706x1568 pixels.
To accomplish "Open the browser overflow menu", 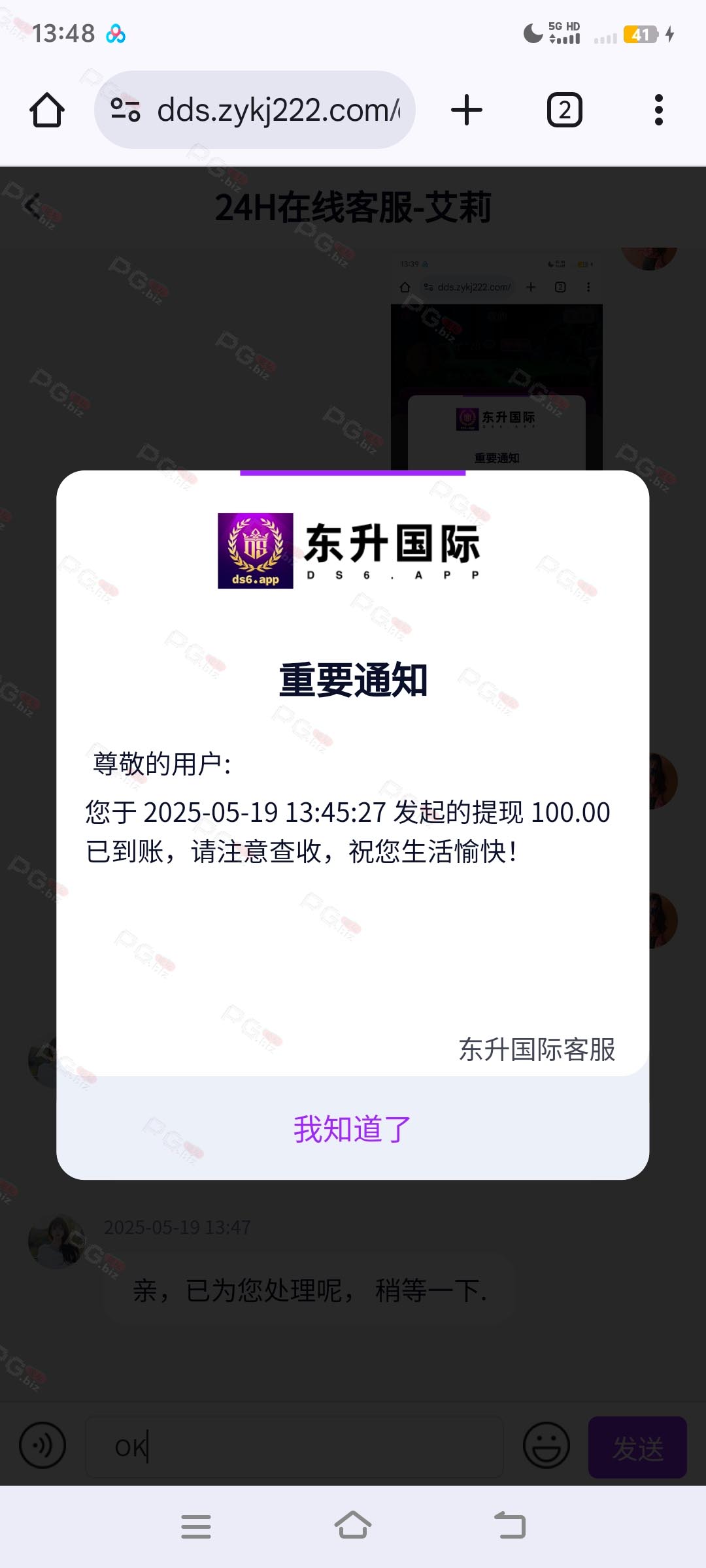I will coord(658,110).
